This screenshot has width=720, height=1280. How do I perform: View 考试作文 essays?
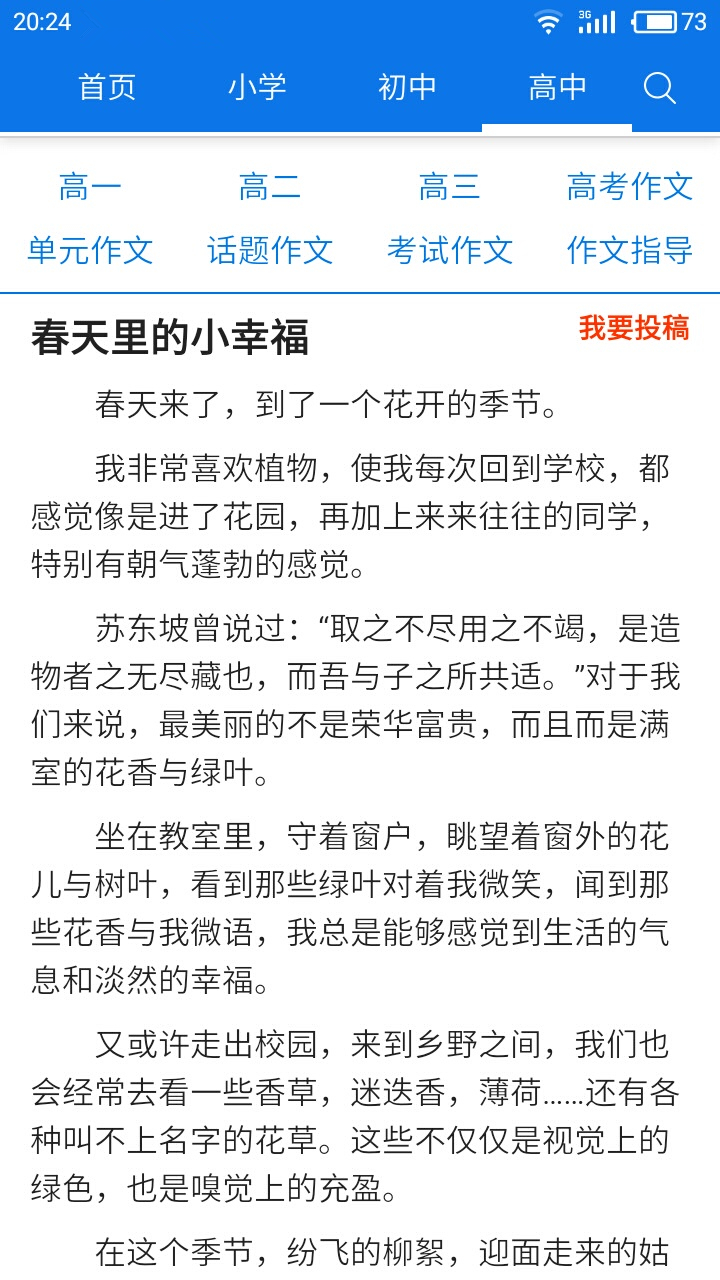(x=450, y=250)
